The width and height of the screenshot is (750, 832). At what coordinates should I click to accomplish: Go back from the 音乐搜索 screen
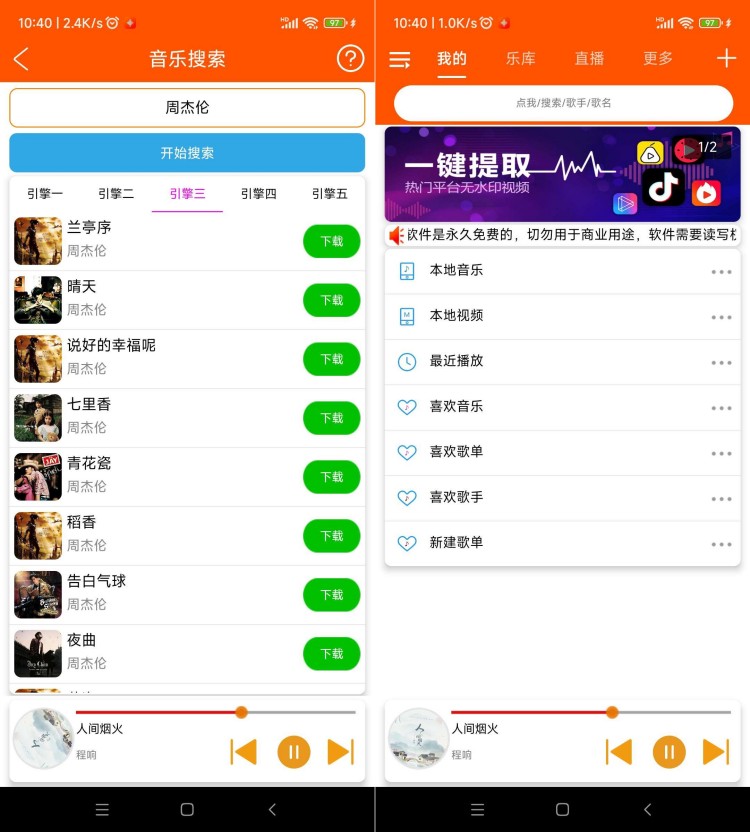click(21, 59)
